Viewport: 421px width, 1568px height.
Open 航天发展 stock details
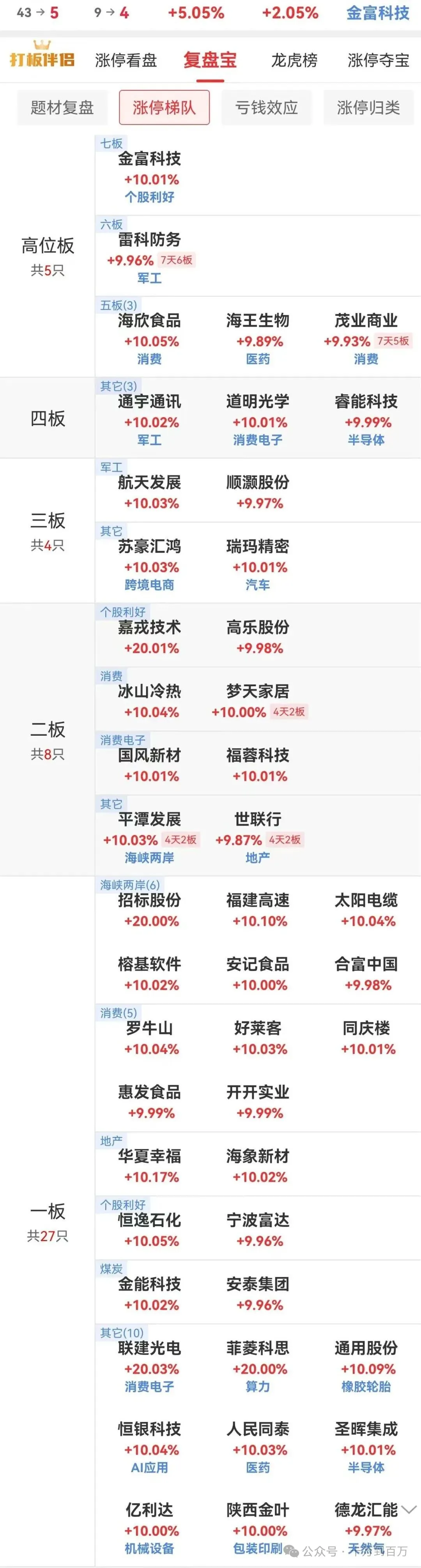[149, 483]
